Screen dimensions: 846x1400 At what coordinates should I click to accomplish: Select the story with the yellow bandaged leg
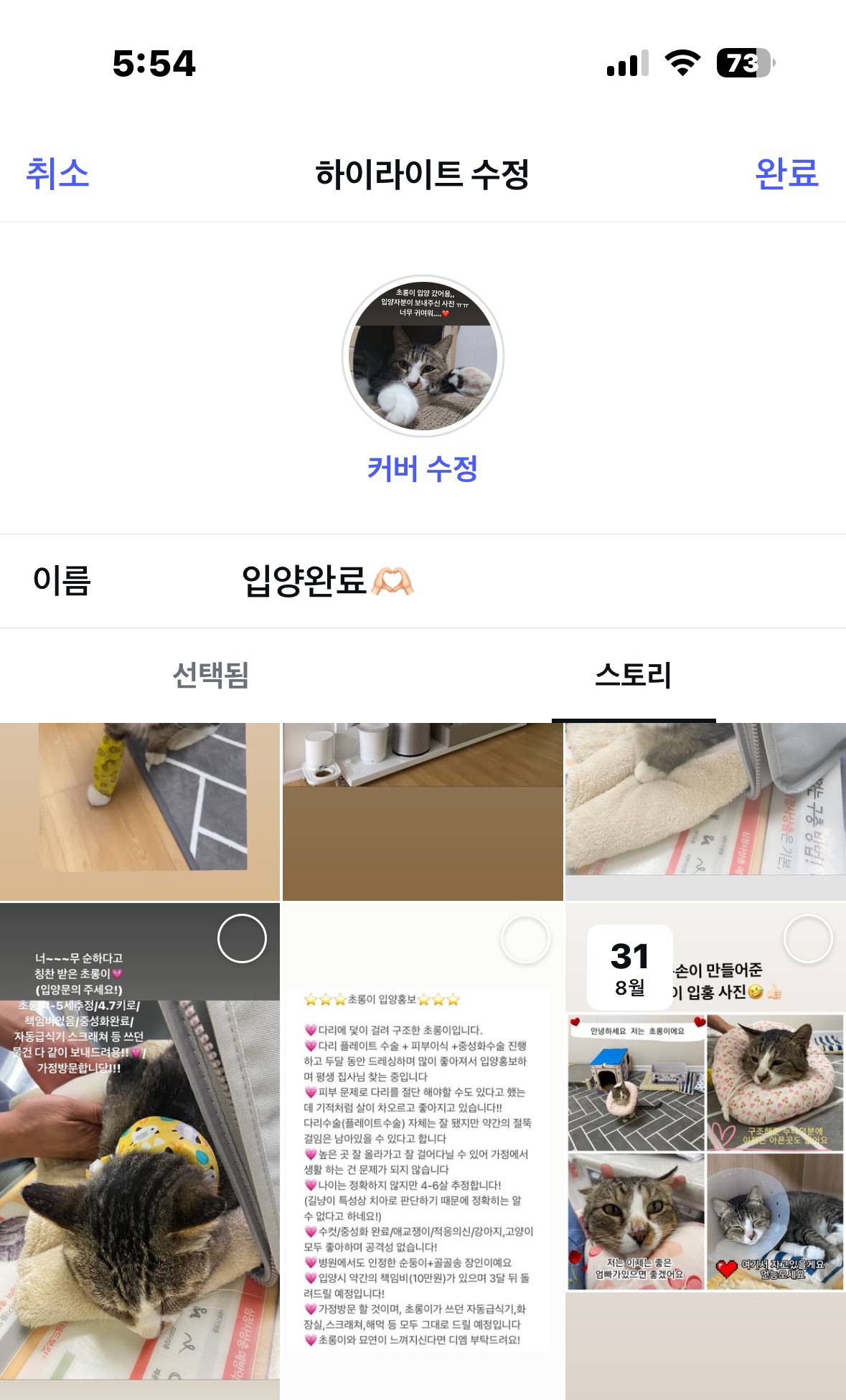pos(140,811)
